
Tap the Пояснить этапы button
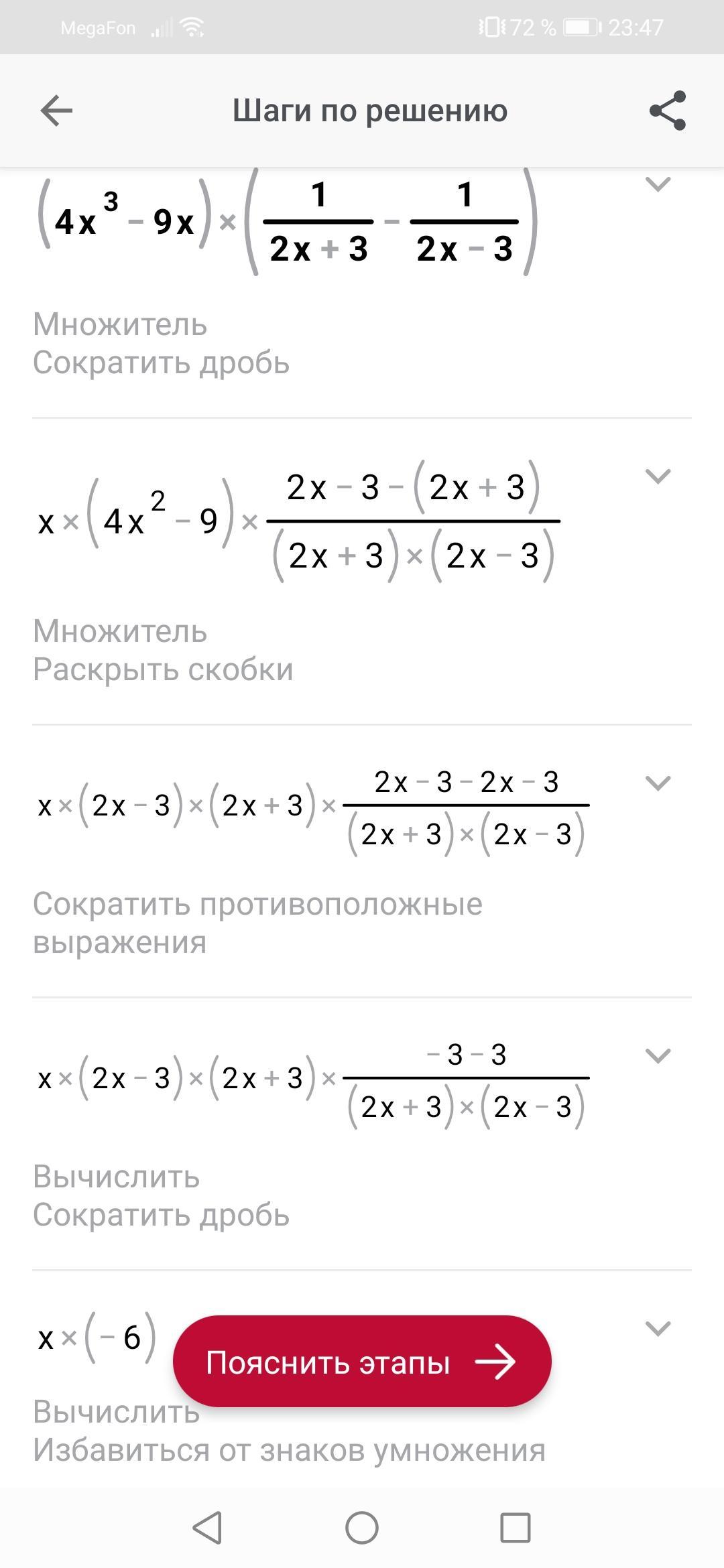pyautogui.click(x=362, y=1362)
